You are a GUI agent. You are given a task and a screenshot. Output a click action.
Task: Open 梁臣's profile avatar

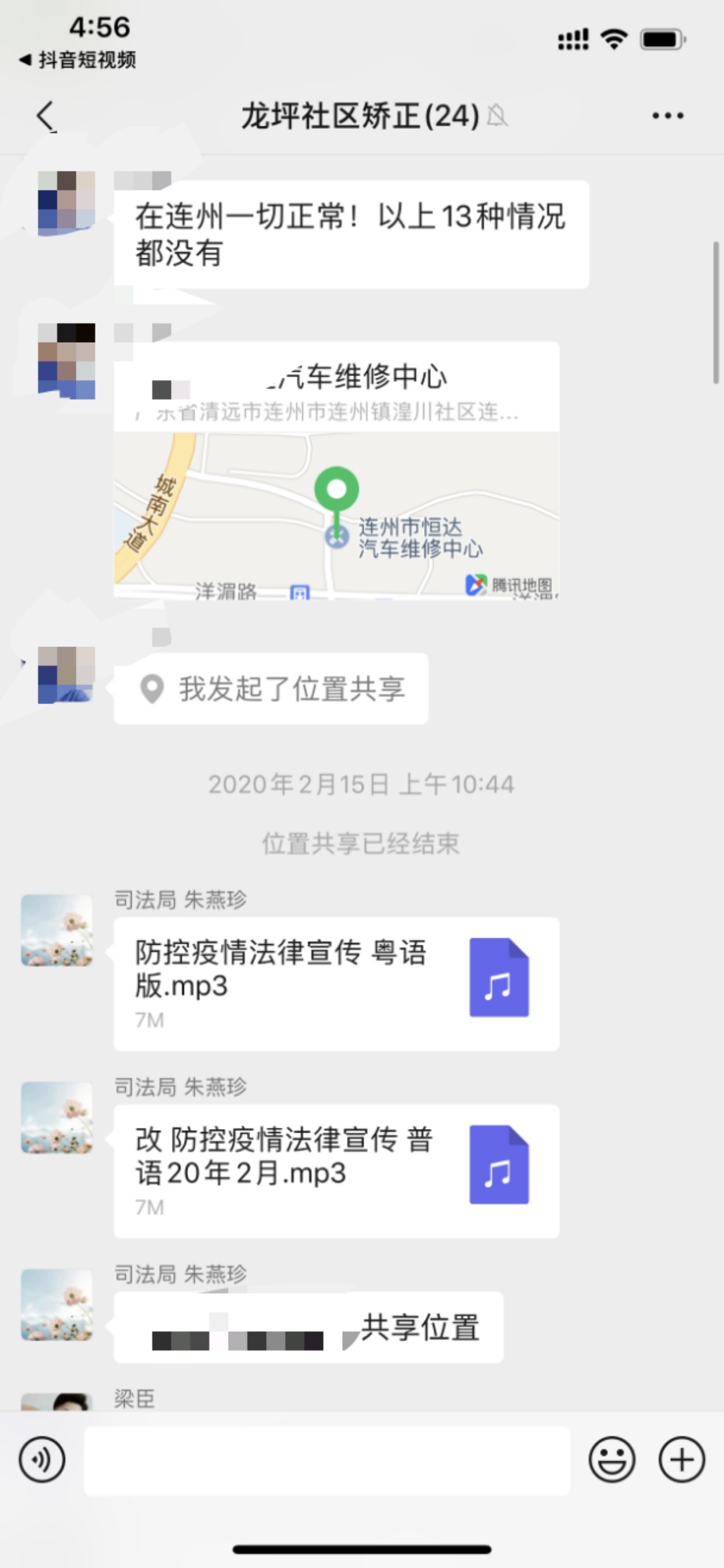point(57,1401)
